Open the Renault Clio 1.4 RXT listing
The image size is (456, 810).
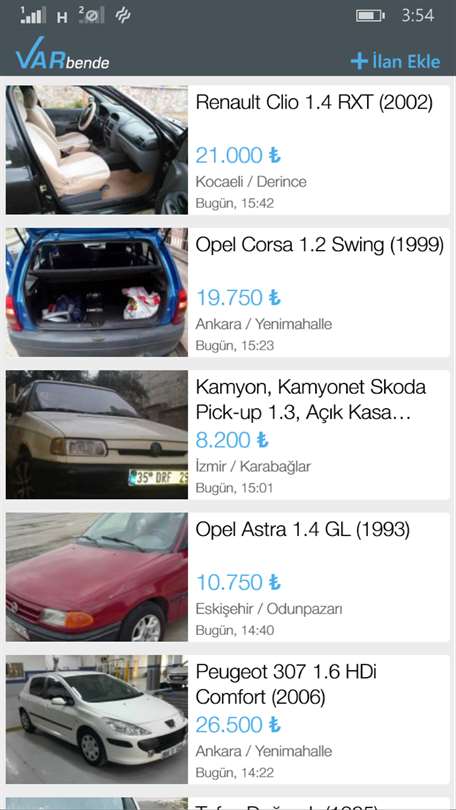pyautogui.click(x=228, y=150)
